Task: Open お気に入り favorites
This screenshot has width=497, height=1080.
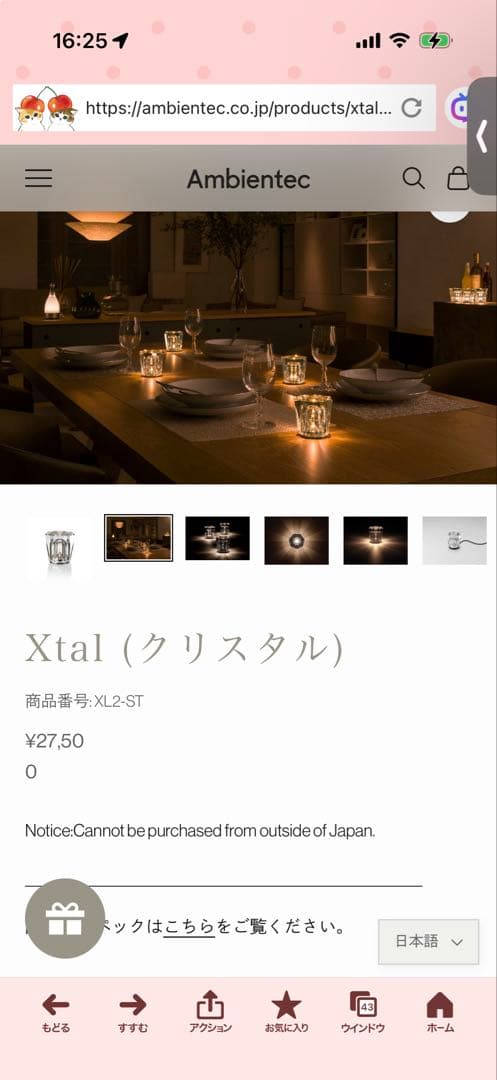Action: 286,1012
